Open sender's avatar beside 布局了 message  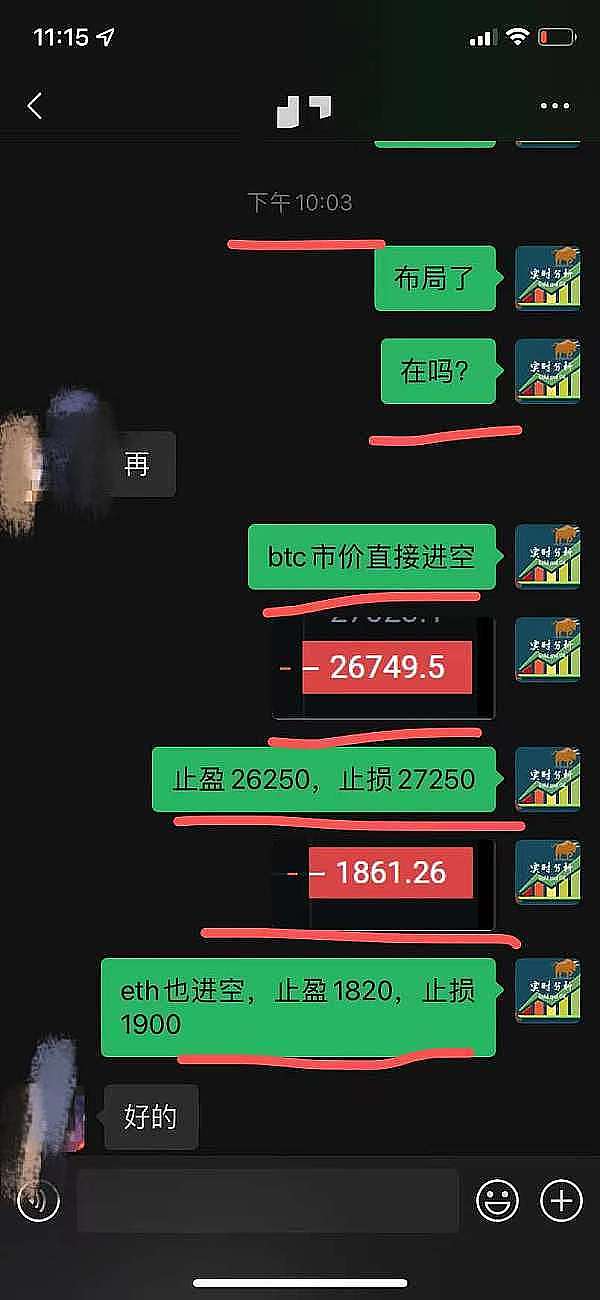[548, 278]
